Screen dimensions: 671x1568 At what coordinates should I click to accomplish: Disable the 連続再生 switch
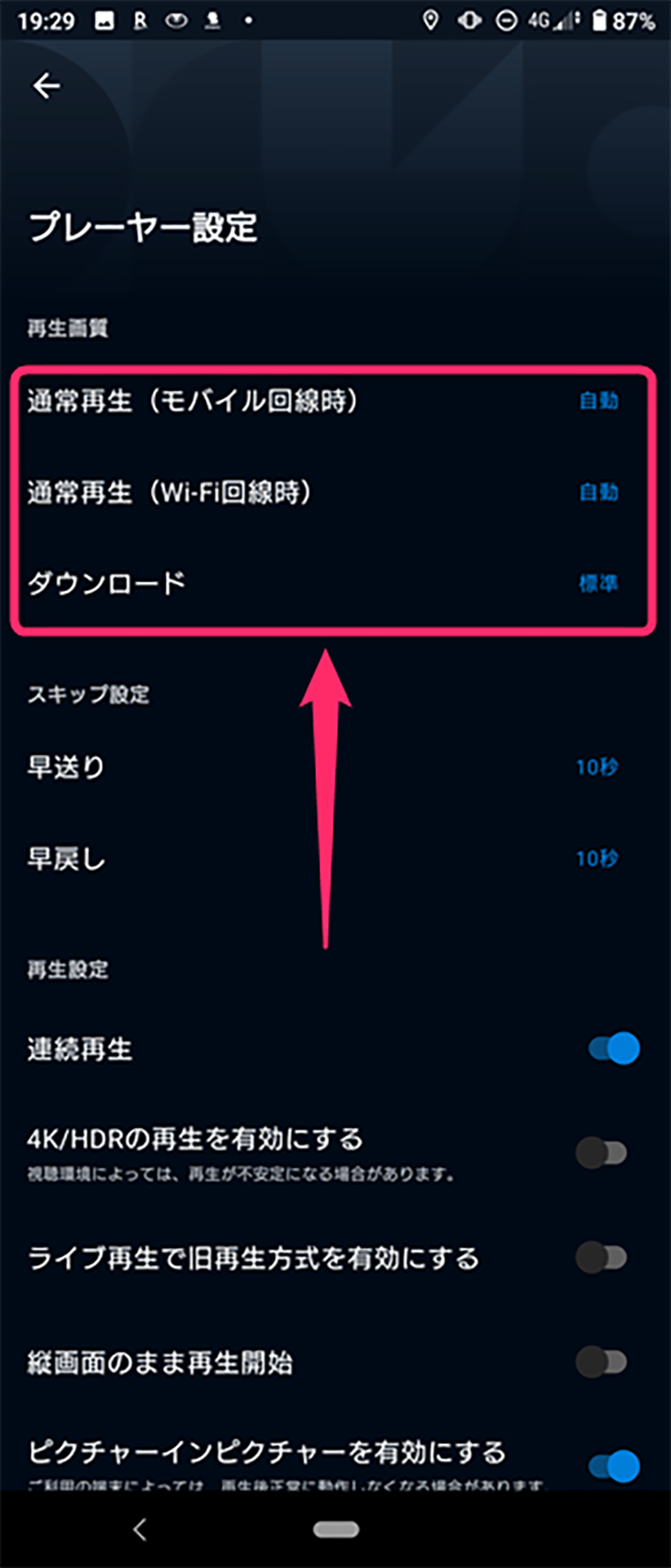pyautogui.click(x=613, y=1049)
